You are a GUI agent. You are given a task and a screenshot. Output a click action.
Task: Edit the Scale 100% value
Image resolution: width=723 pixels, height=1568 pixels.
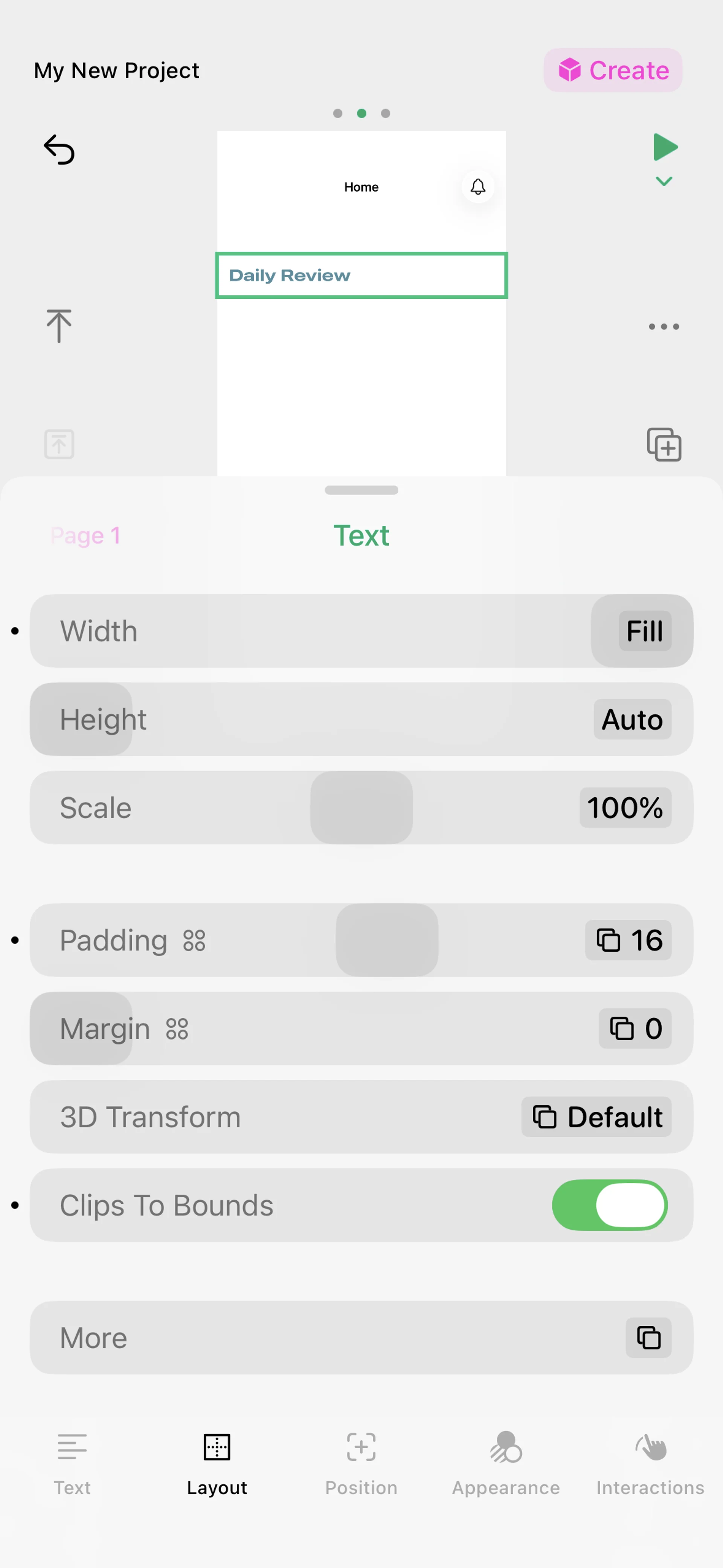coord(624,808)
